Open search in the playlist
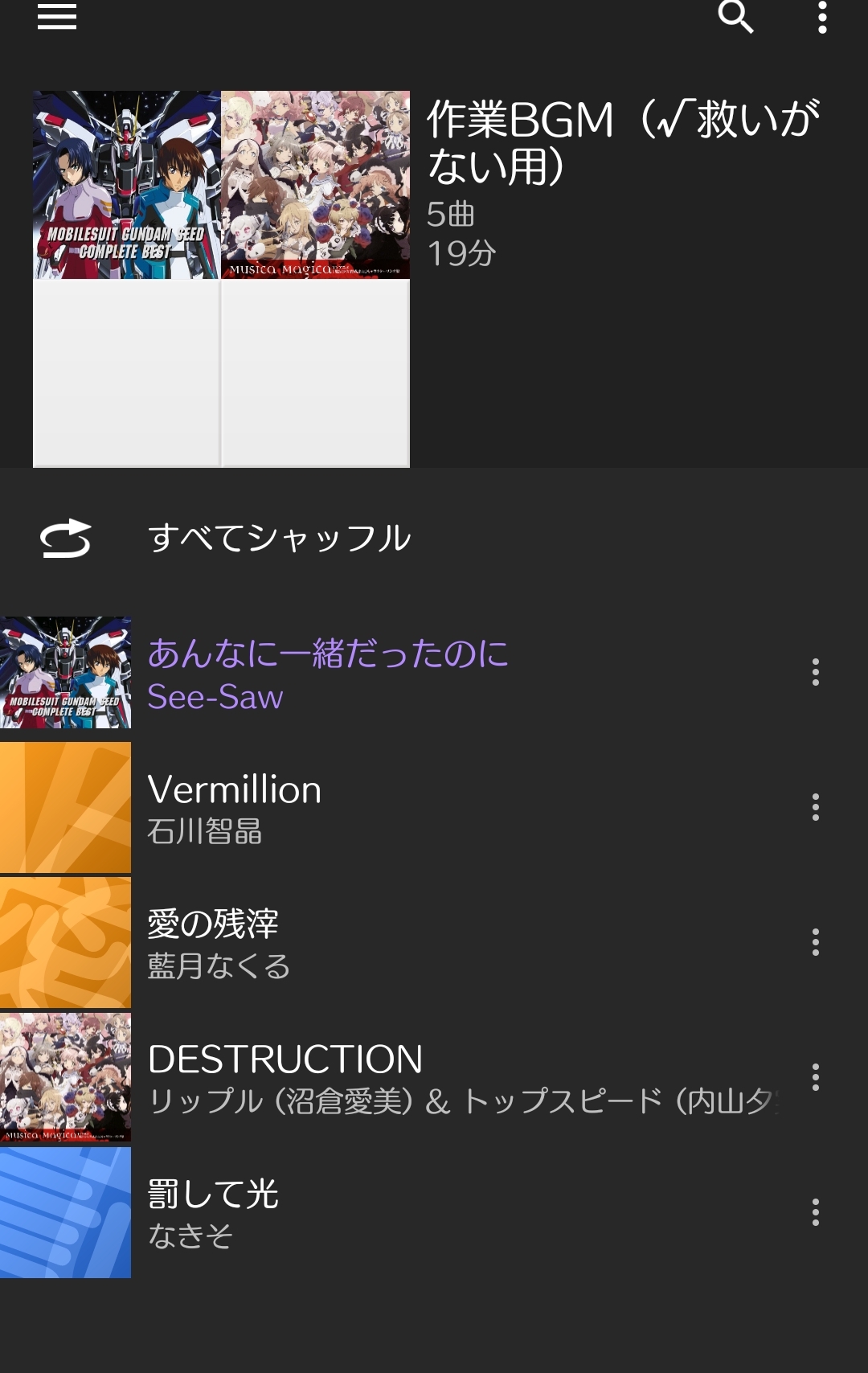Viewport: 868px width, 1373px height. tap(735, 17)
